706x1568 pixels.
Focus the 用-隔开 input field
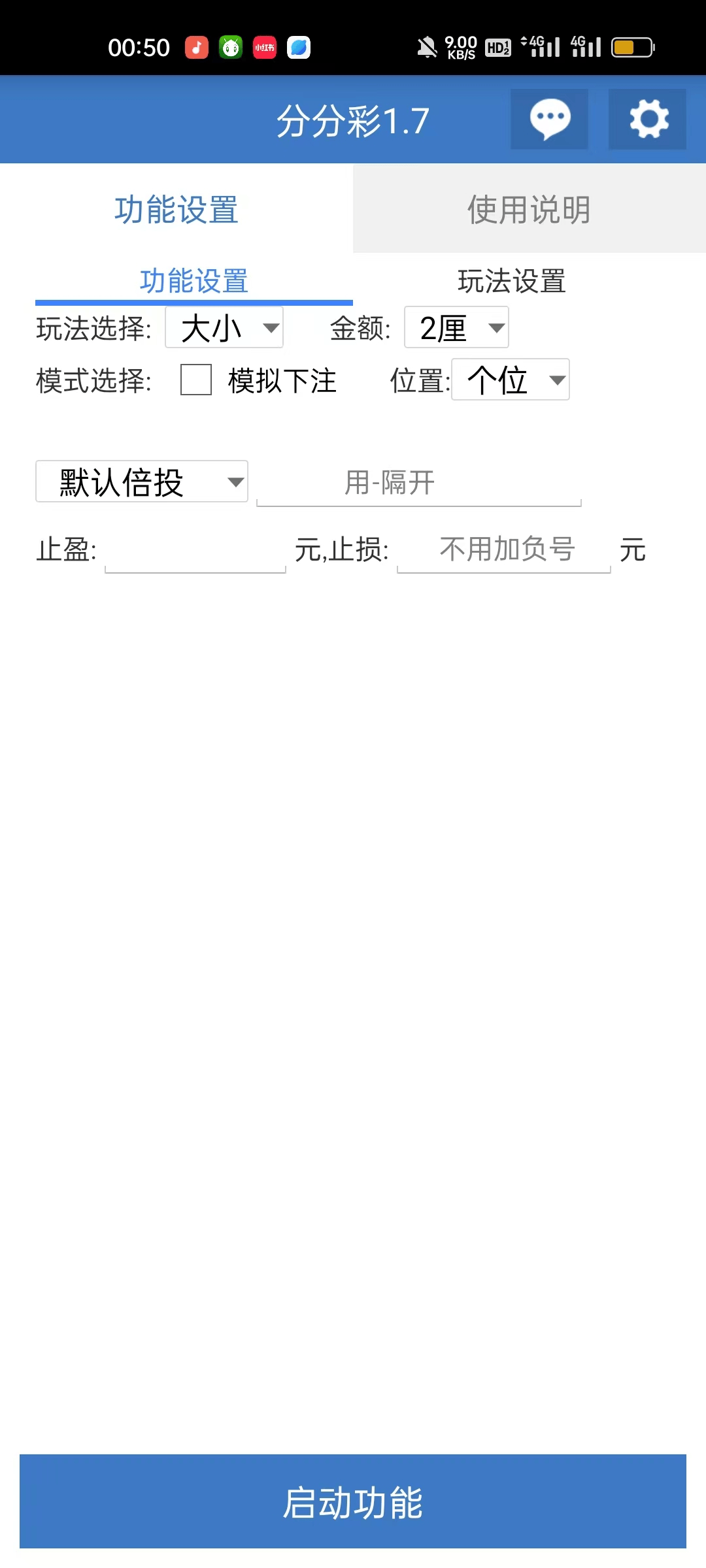tap(418, 484)
